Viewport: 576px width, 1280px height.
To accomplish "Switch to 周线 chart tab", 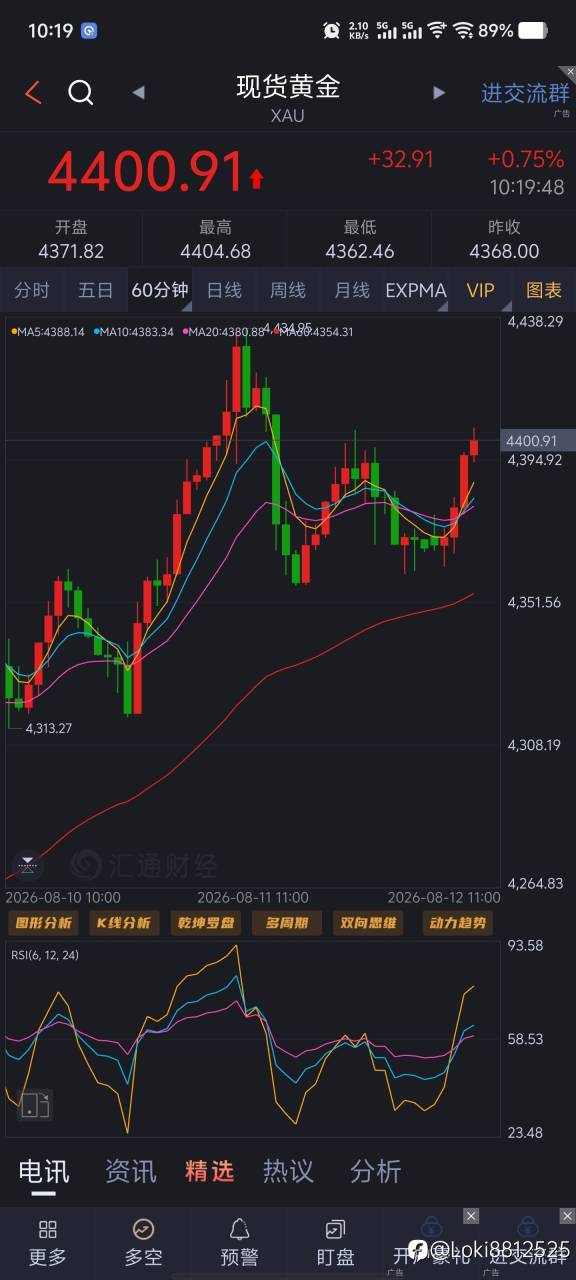I will [x=288, y=290].
